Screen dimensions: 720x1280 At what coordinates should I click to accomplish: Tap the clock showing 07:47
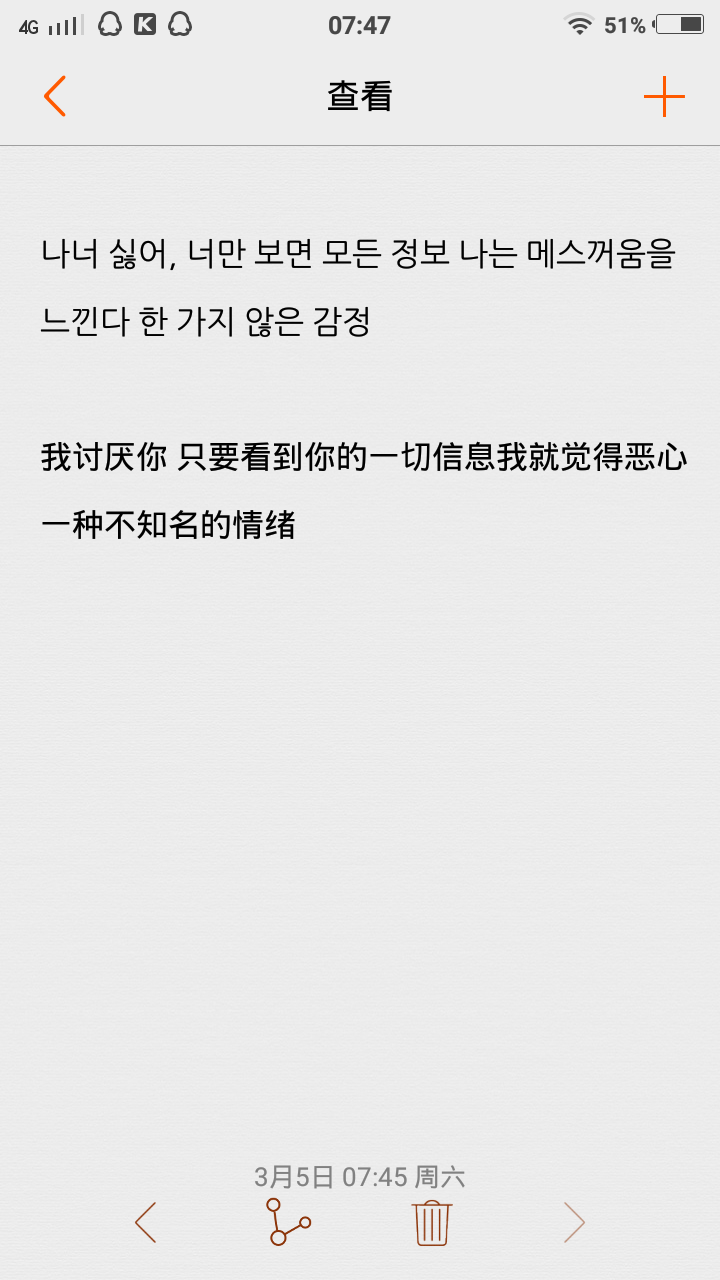359,25
